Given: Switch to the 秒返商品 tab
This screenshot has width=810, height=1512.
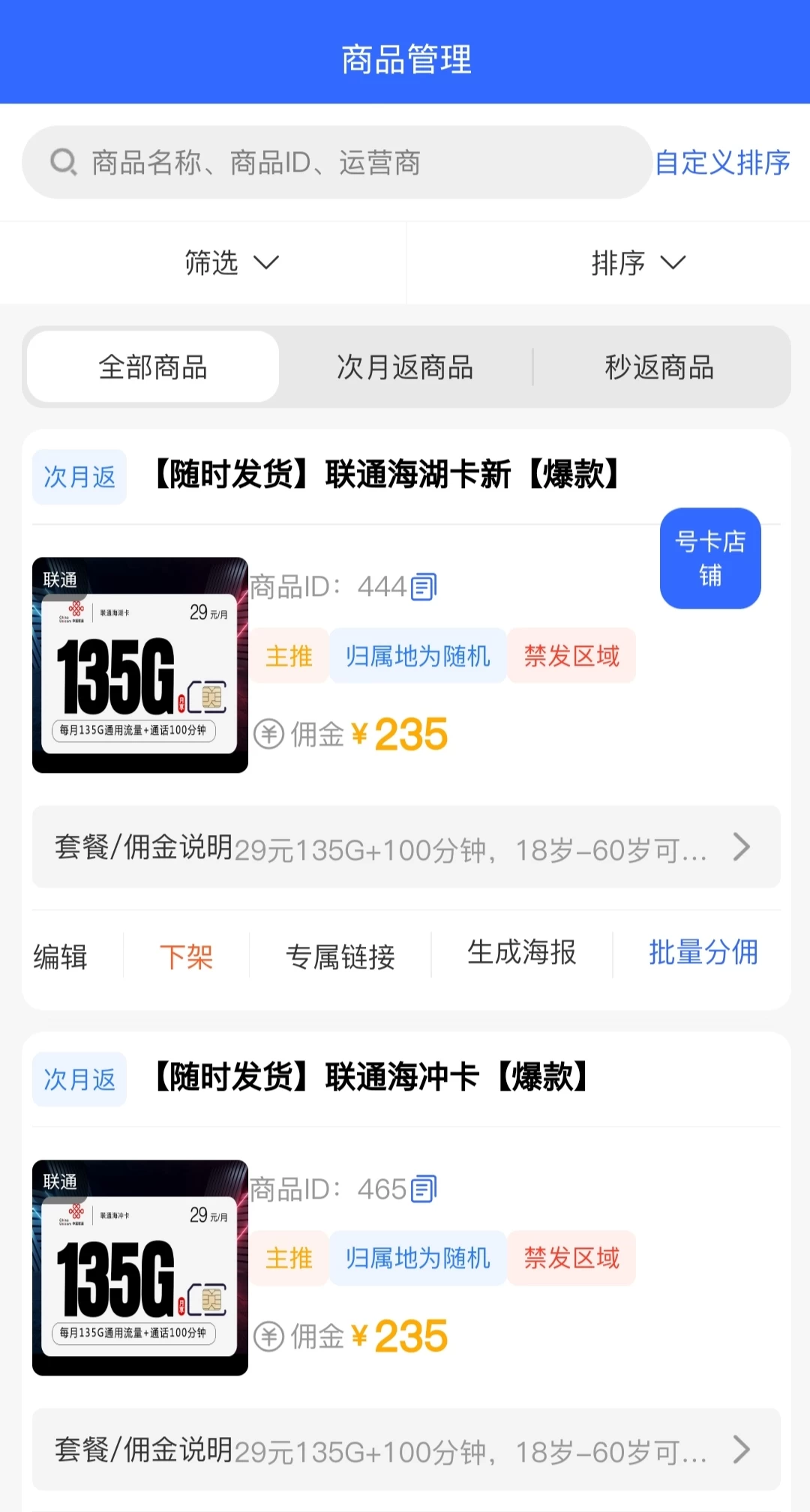Looking at the screenshot, I should 658,367.
